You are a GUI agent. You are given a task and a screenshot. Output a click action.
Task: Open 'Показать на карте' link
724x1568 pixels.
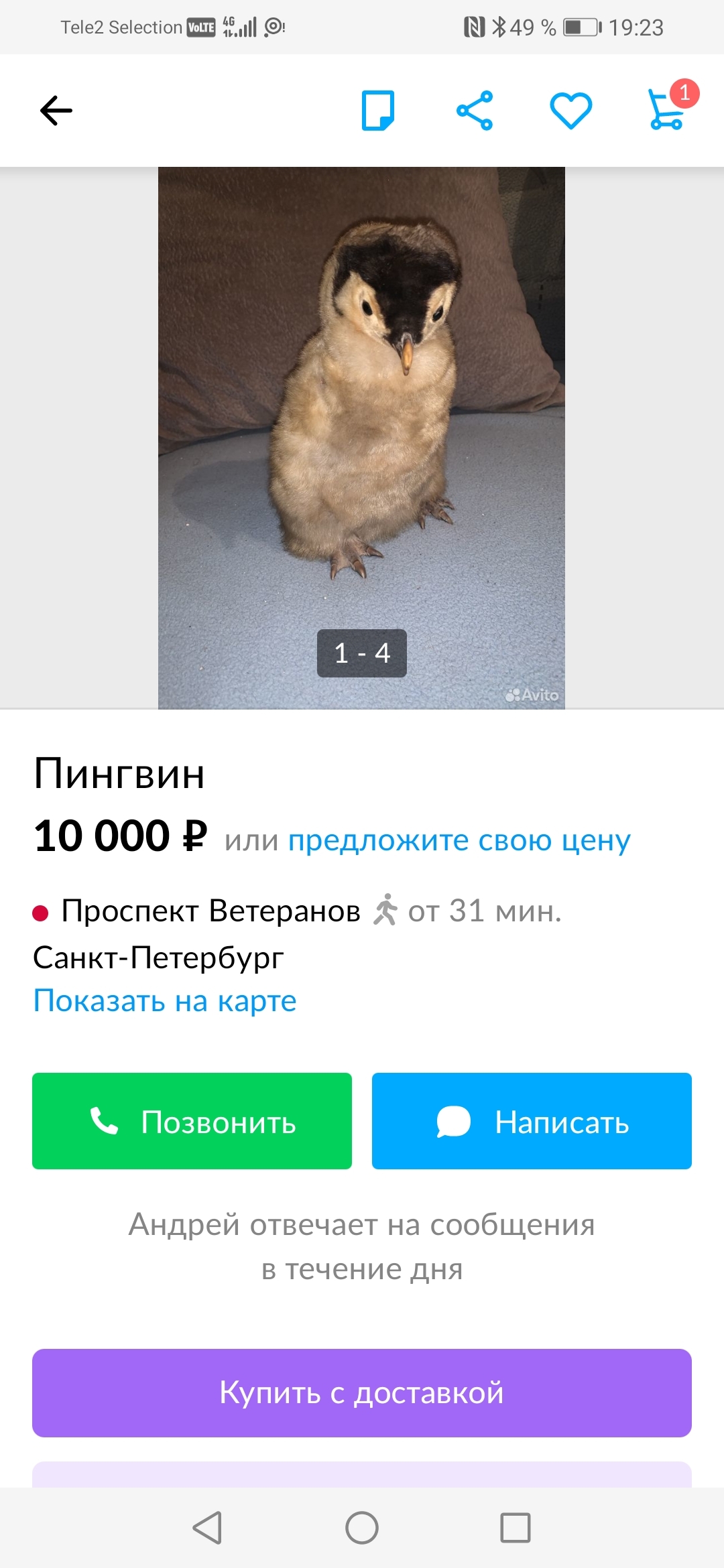[x=165, y=1001]
